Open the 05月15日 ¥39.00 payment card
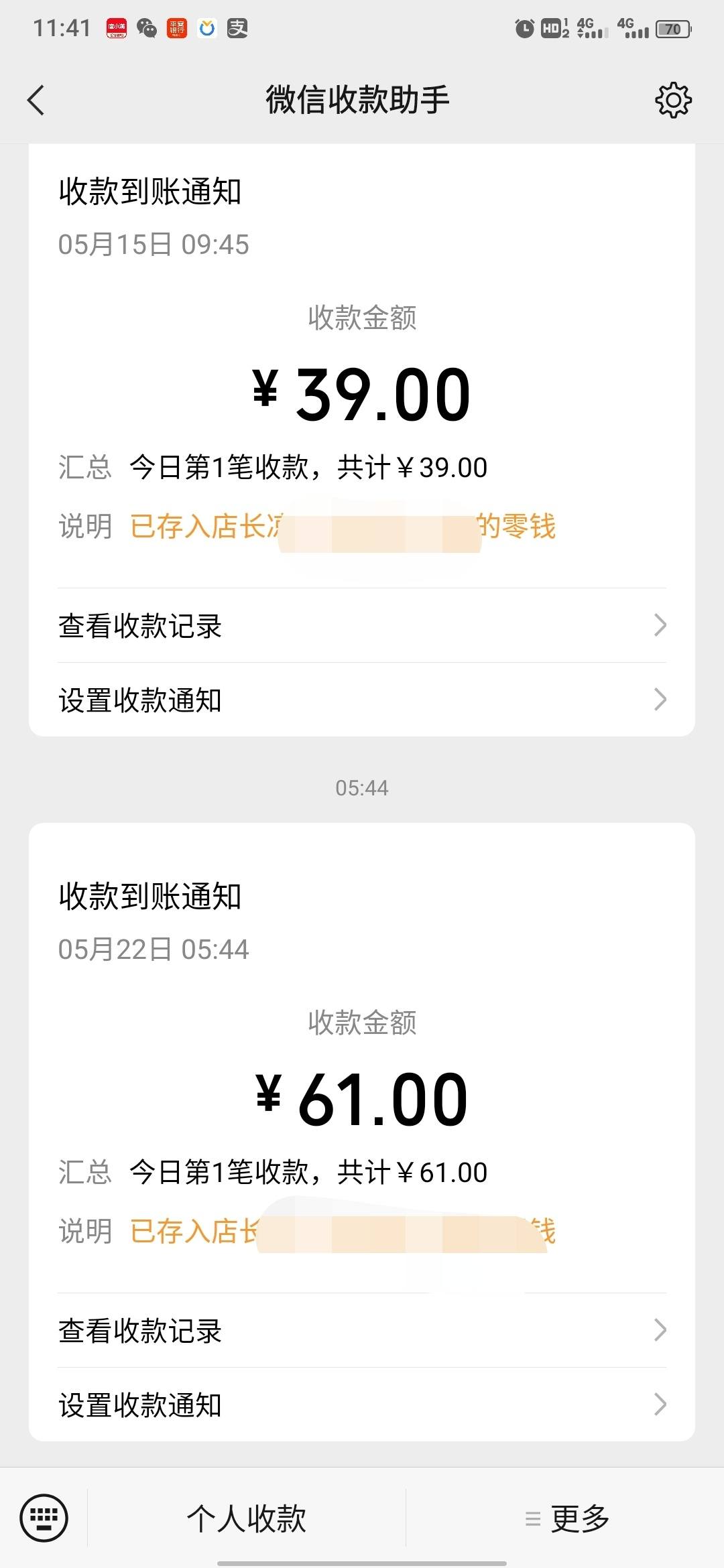 (362, 365)
